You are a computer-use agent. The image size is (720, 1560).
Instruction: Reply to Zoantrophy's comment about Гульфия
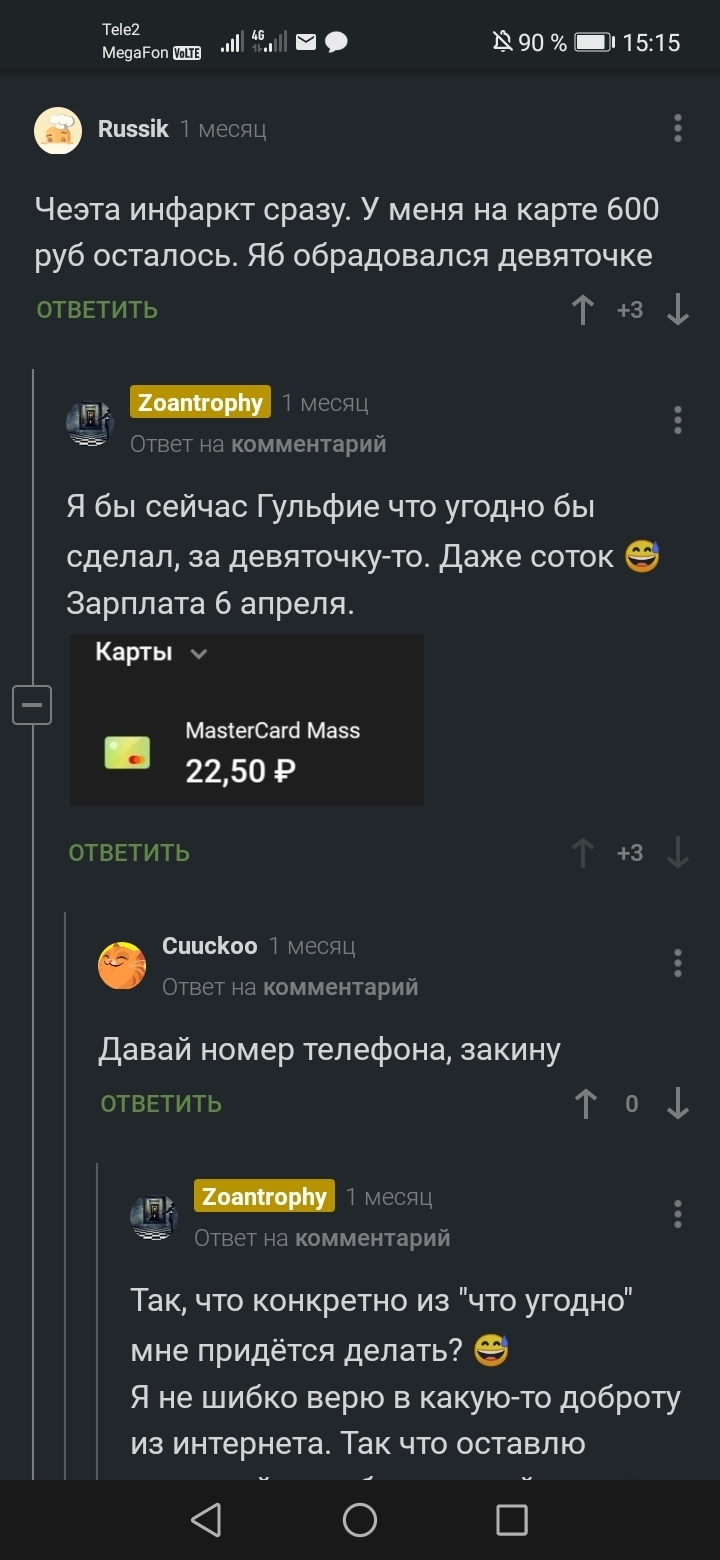click(x=129, y=853)
